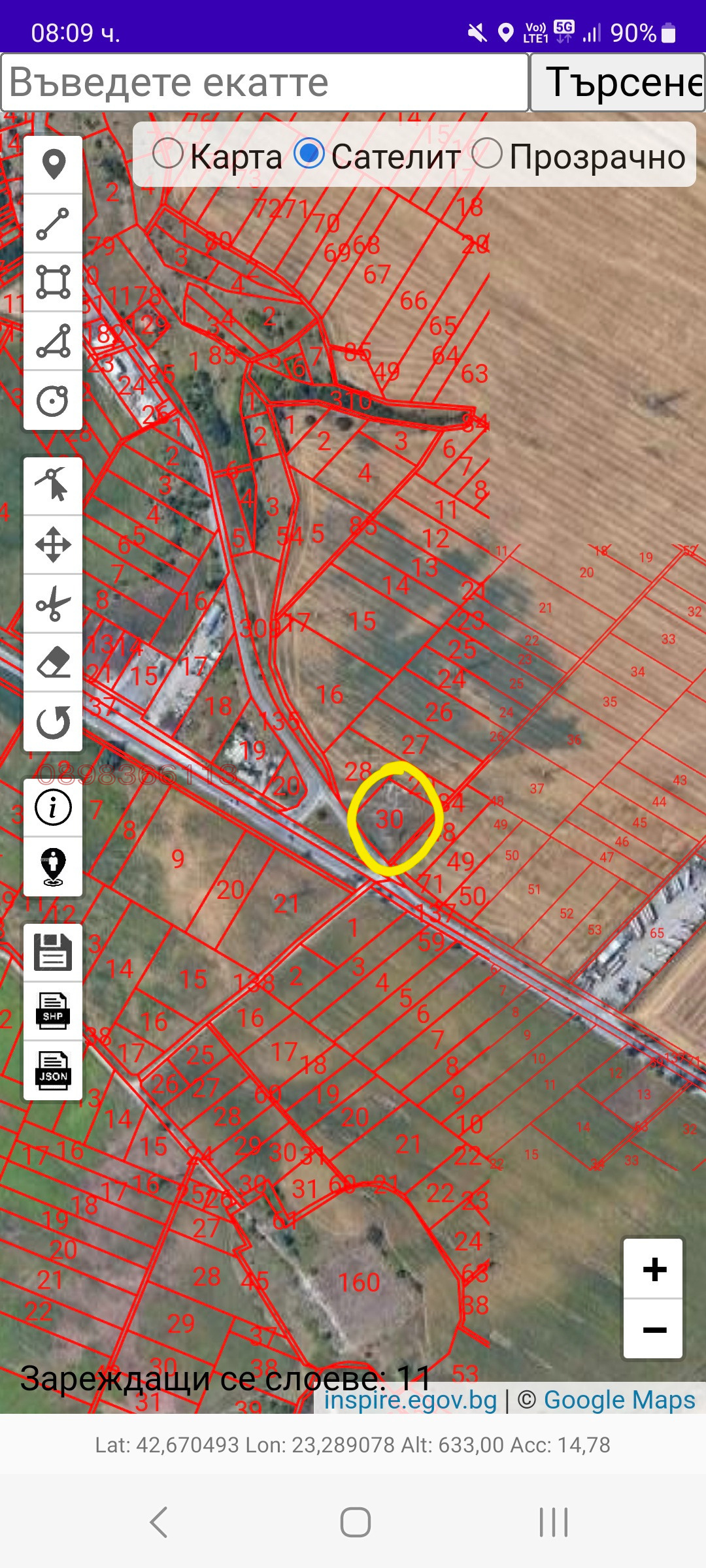Choose the line drawing tool
Screen dimensions: 706x1568
tap(53, 223)
